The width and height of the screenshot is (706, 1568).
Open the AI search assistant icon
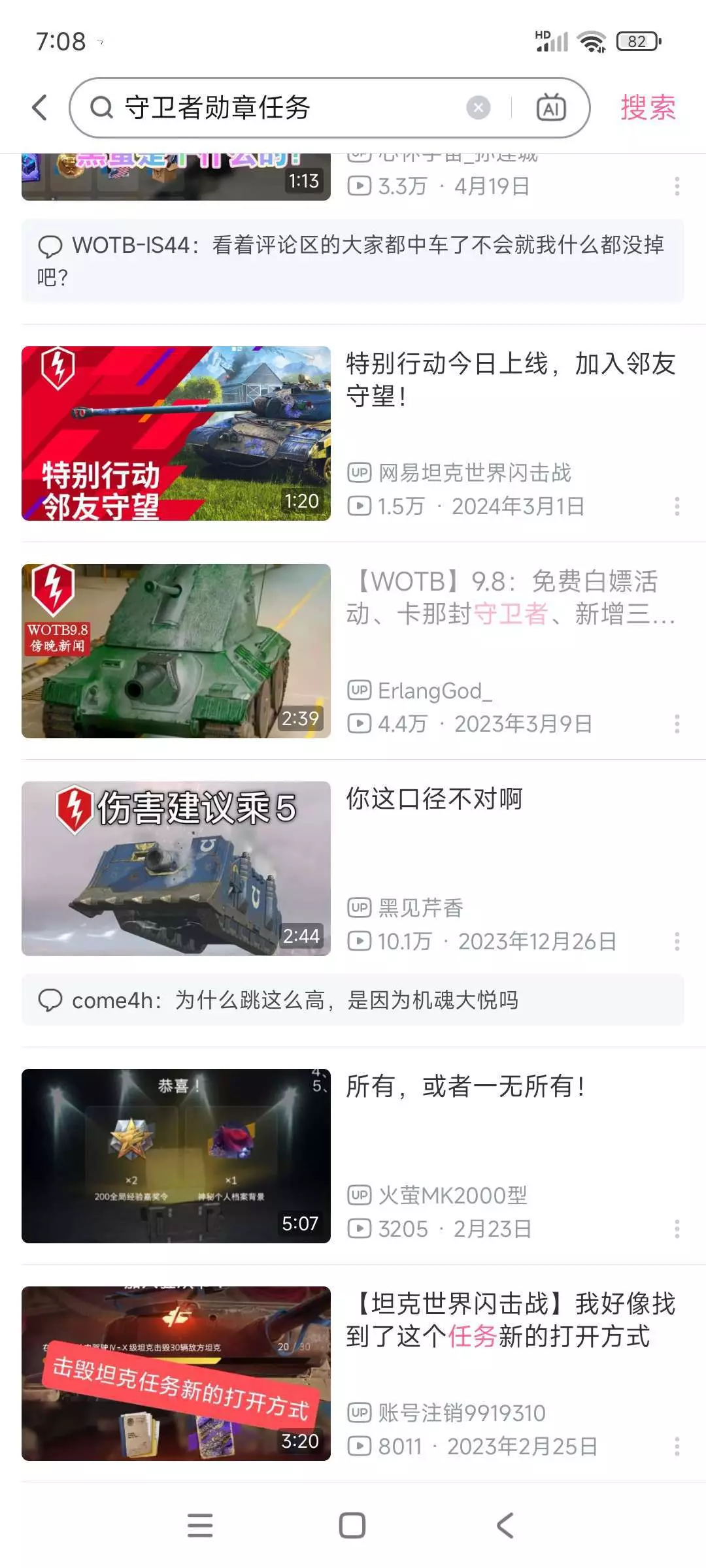[x=551, y=108]
